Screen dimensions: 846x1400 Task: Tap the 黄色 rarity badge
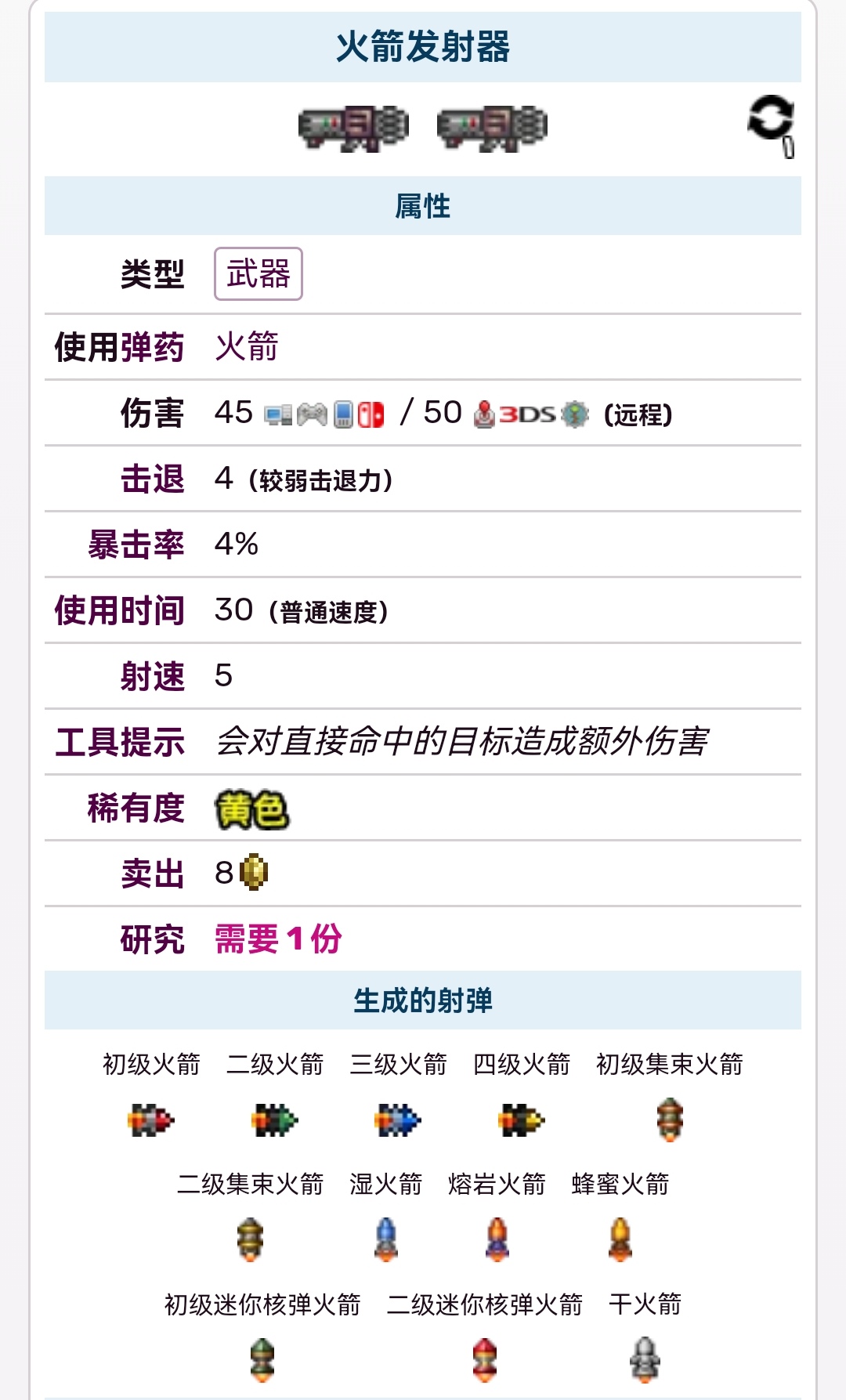pos(251,809)
